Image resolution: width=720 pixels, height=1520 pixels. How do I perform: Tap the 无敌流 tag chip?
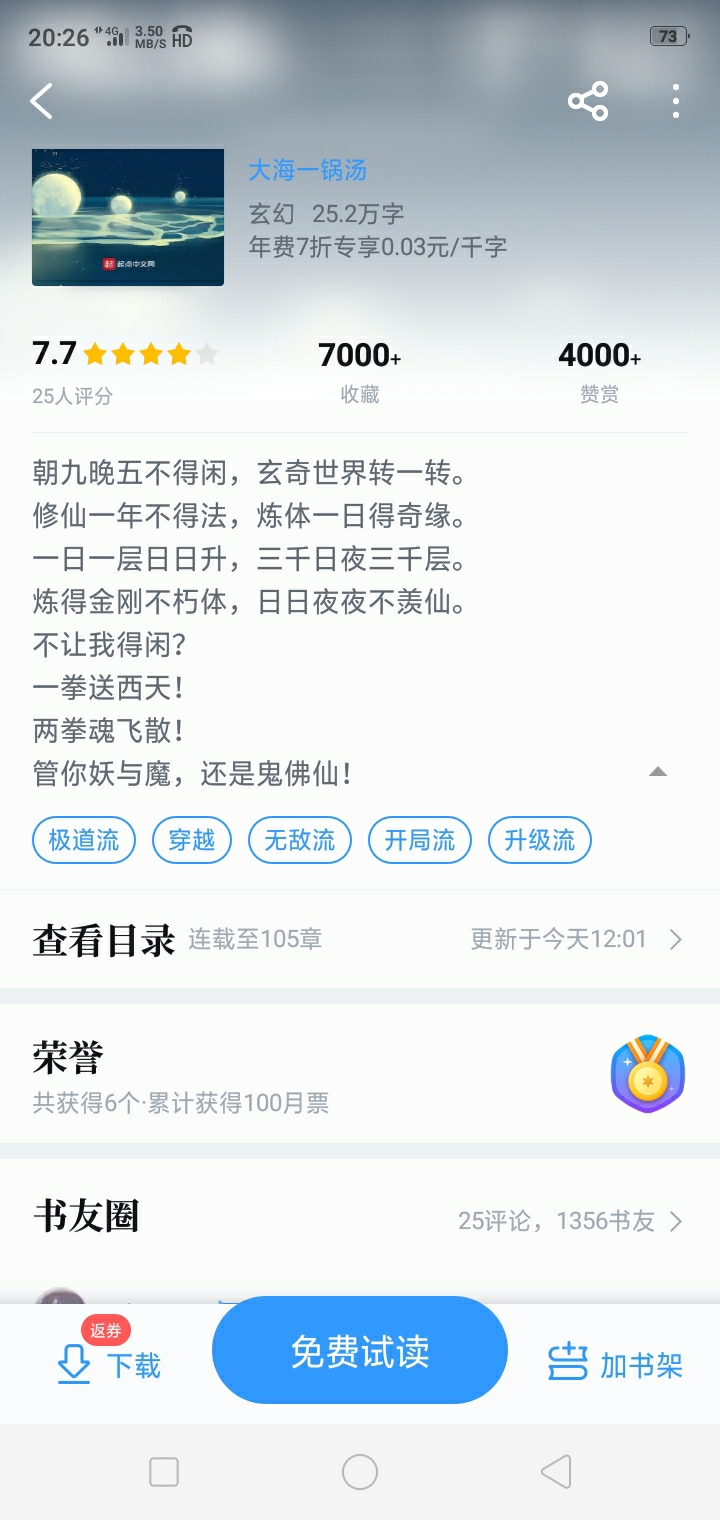point(300,840)
